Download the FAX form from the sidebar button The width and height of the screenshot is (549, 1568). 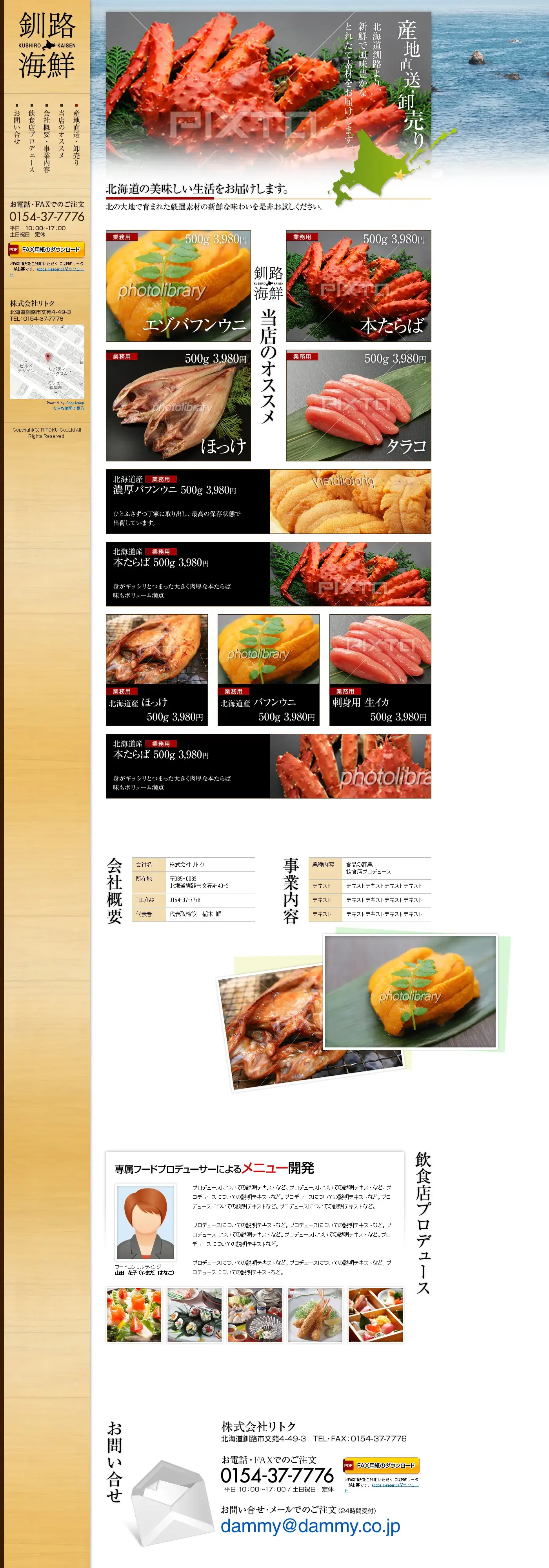coord(46,250)
